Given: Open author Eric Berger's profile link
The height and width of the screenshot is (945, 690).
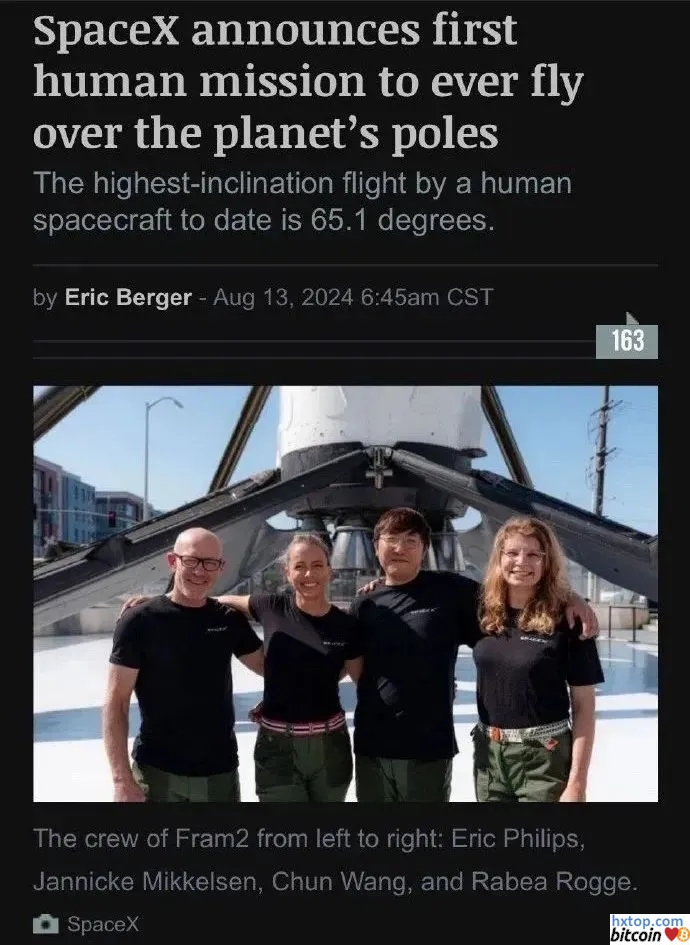Looking at the screenshot, I should tap(127, 297).
